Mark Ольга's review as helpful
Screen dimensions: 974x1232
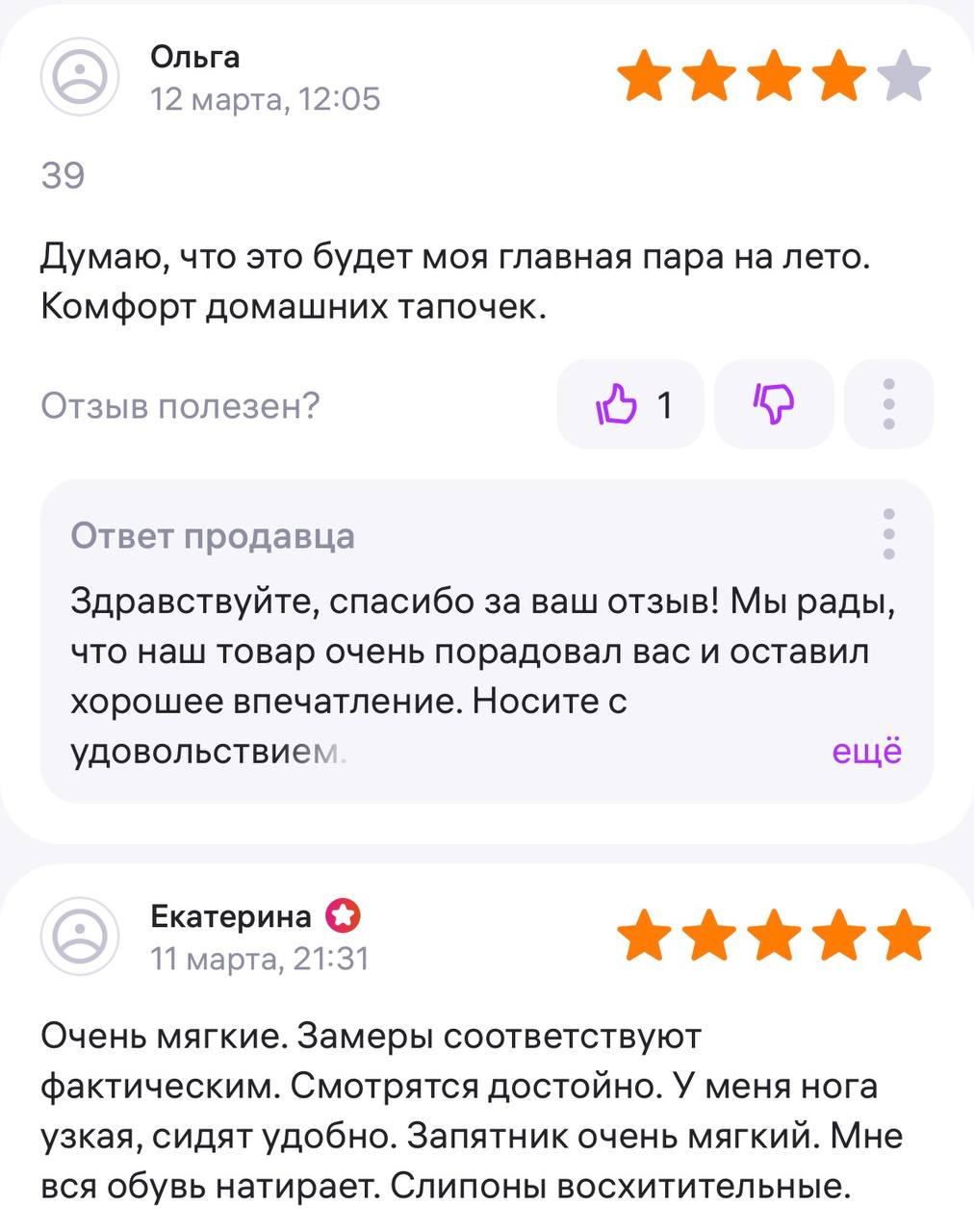pyautogui.click(x=630, y=404)
